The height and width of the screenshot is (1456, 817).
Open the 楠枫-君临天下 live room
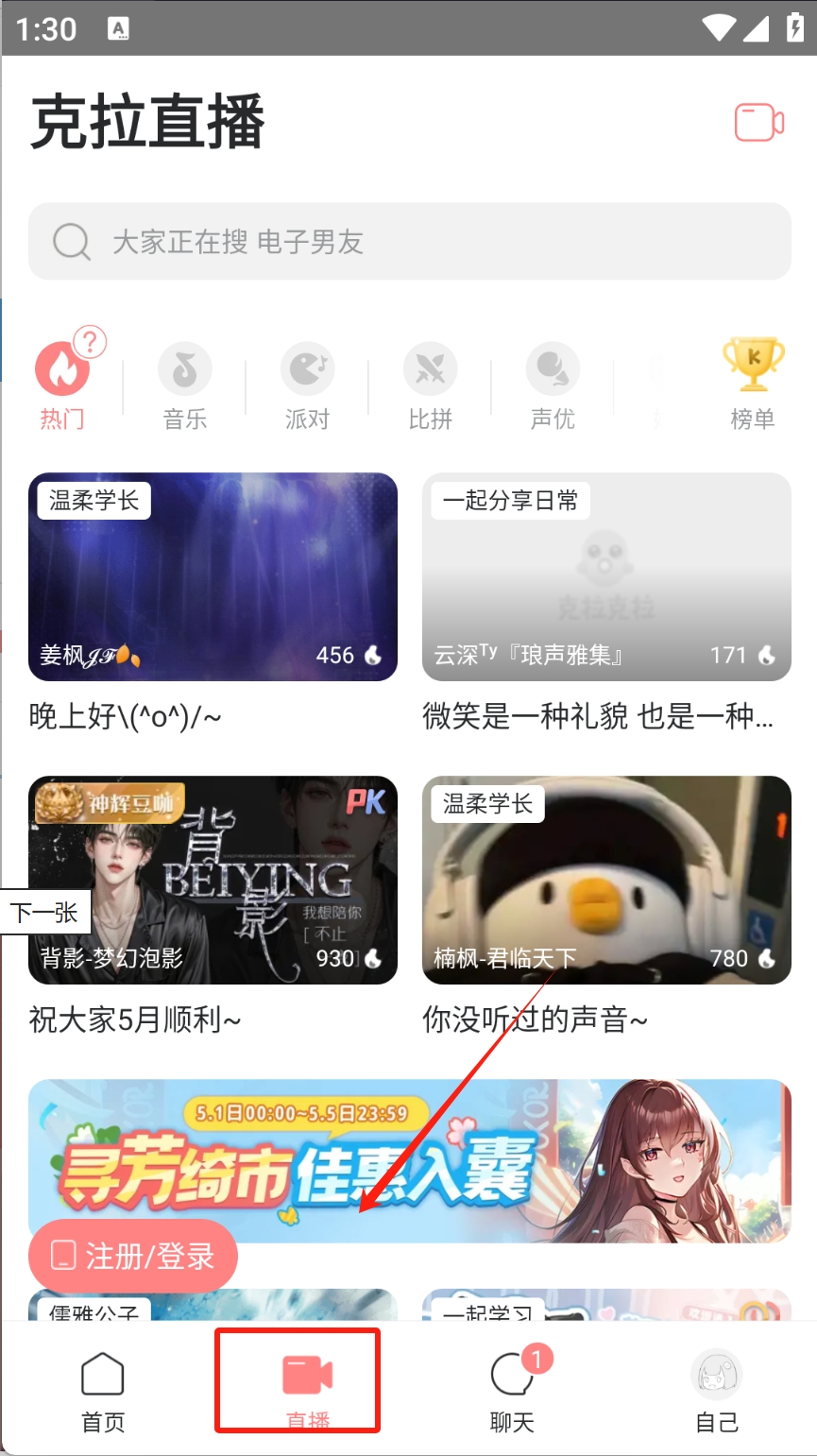tap(606, 880)
